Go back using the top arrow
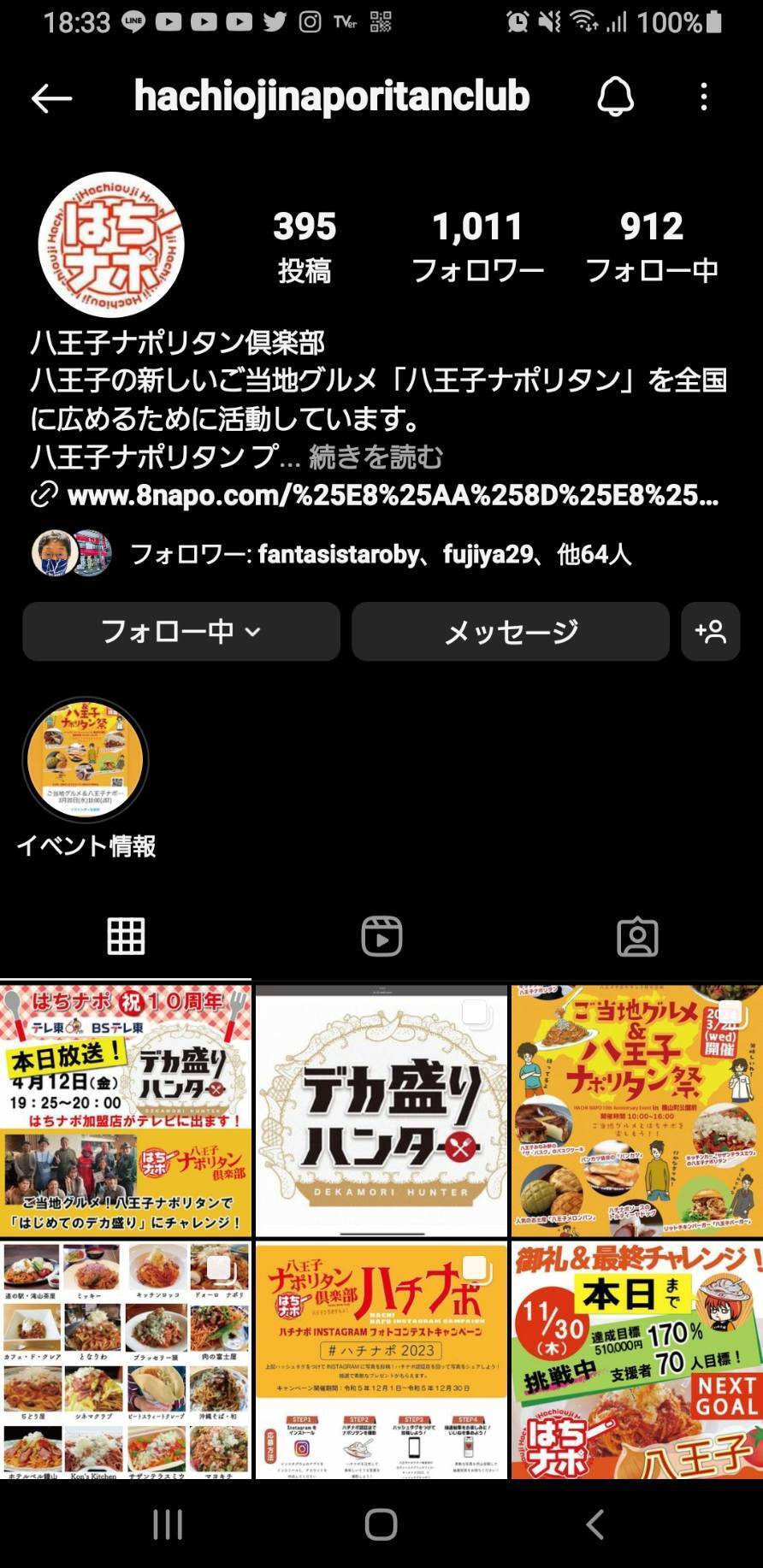Image resolution: width=763 pixels, height=1568 pixels. click(51, 98)
